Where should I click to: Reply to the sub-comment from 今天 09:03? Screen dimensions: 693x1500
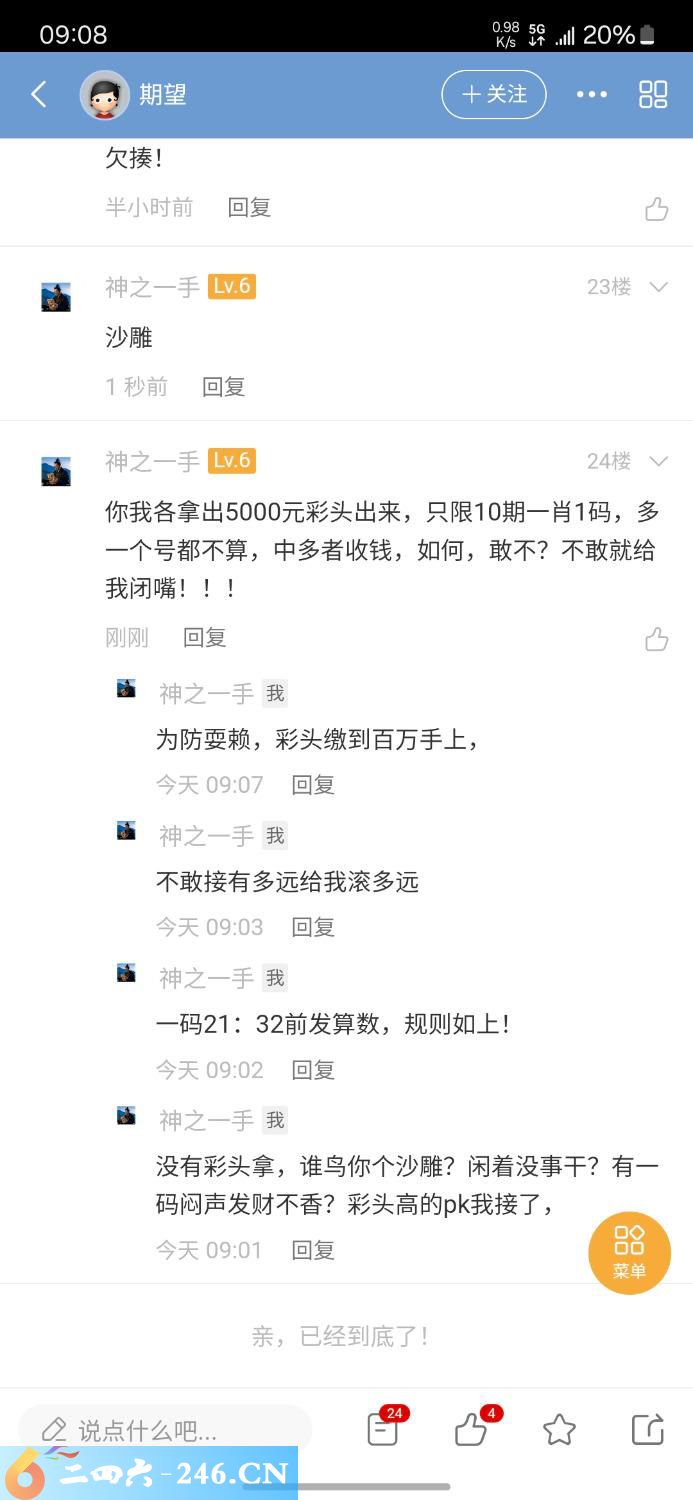[x=313, y=927]
